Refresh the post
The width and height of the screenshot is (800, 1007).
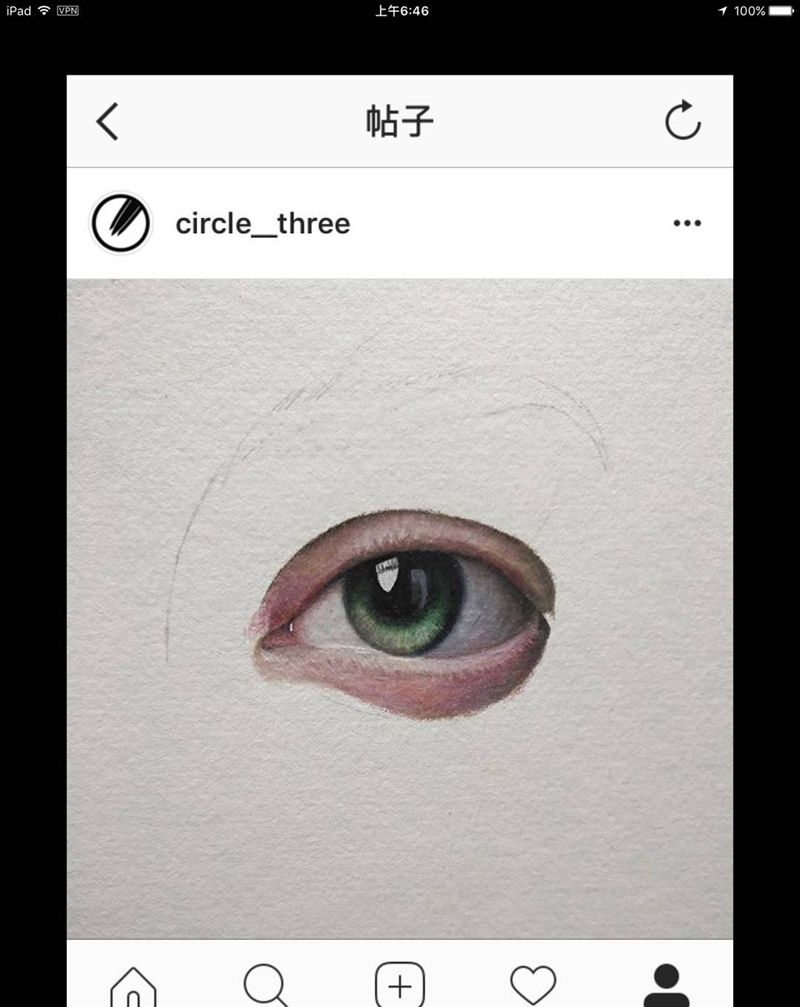tap(683, 121)
